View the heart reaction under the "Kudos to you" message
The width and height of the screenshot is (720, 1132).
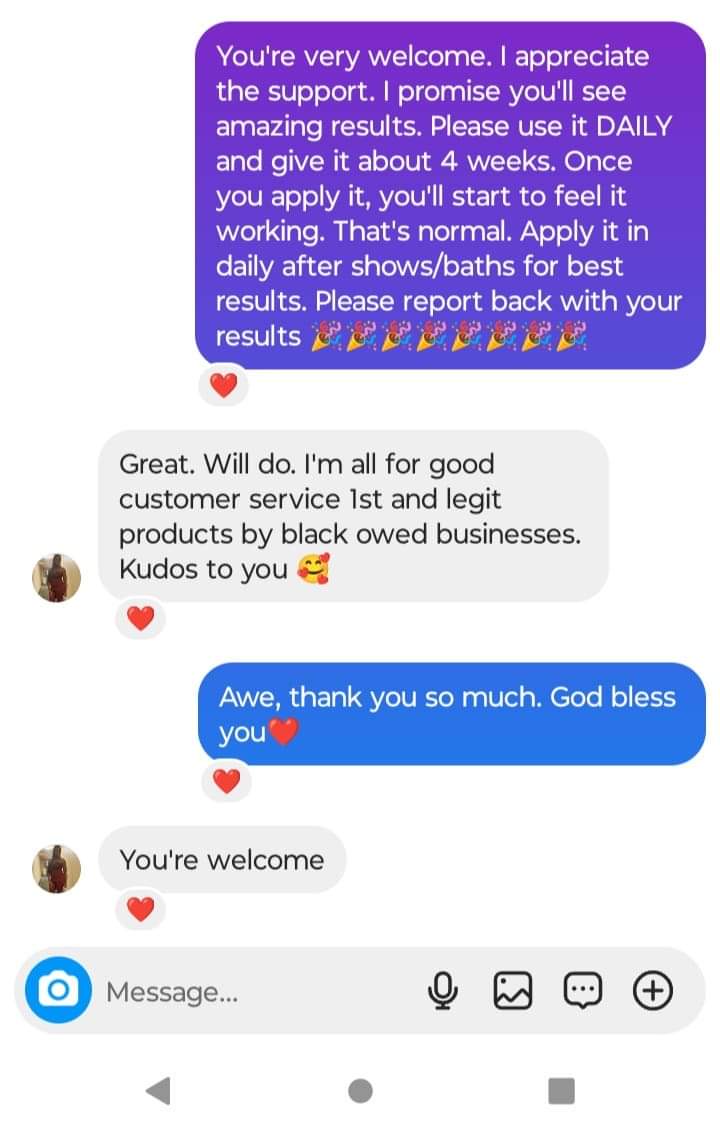141,619
